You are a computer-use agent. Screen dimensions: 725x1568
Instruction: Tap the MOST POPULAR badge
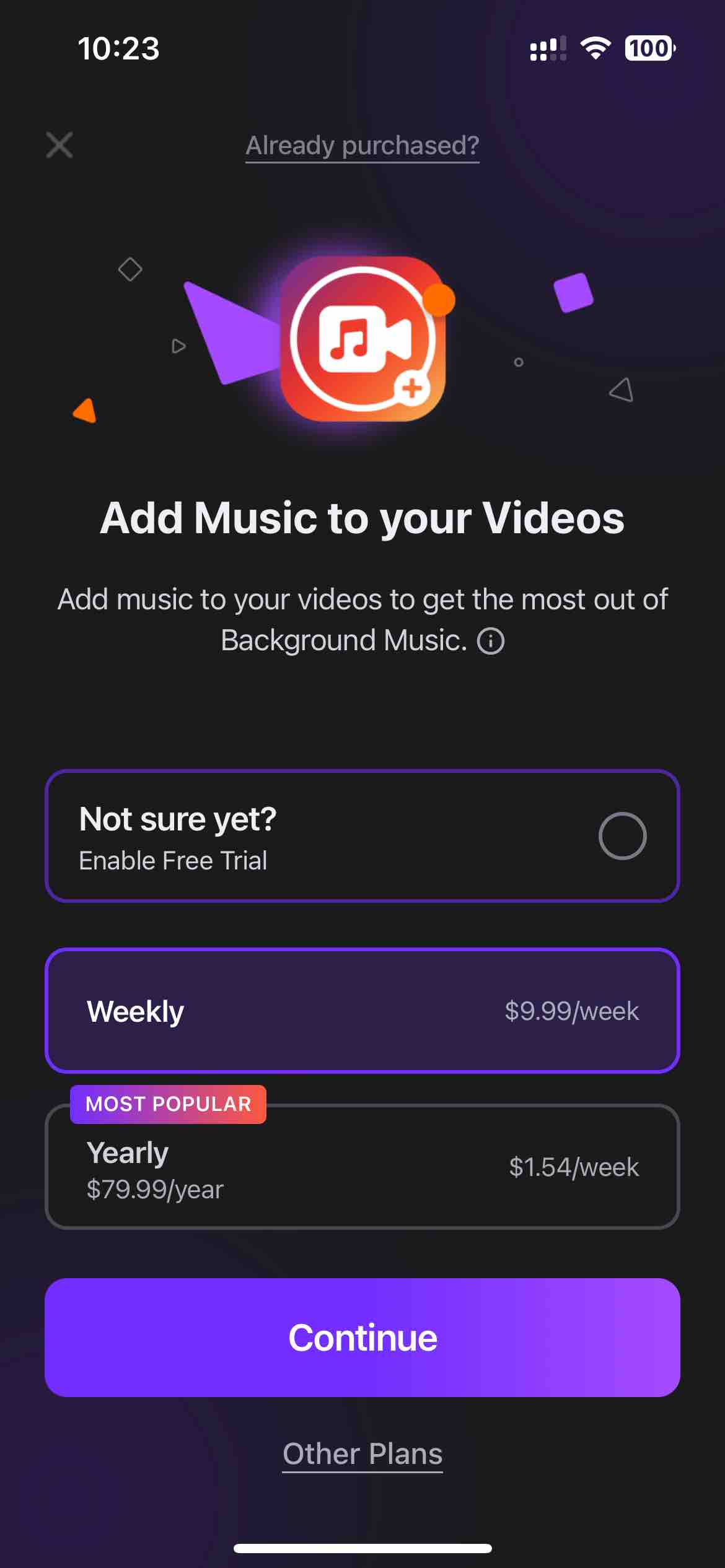pos(168,1104)
